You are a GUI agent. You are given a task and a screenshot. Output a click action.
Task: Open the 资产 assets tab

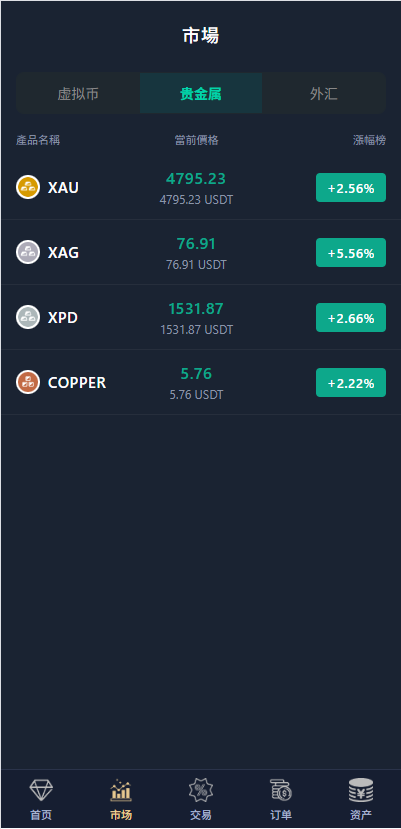(x=361, y=799)
